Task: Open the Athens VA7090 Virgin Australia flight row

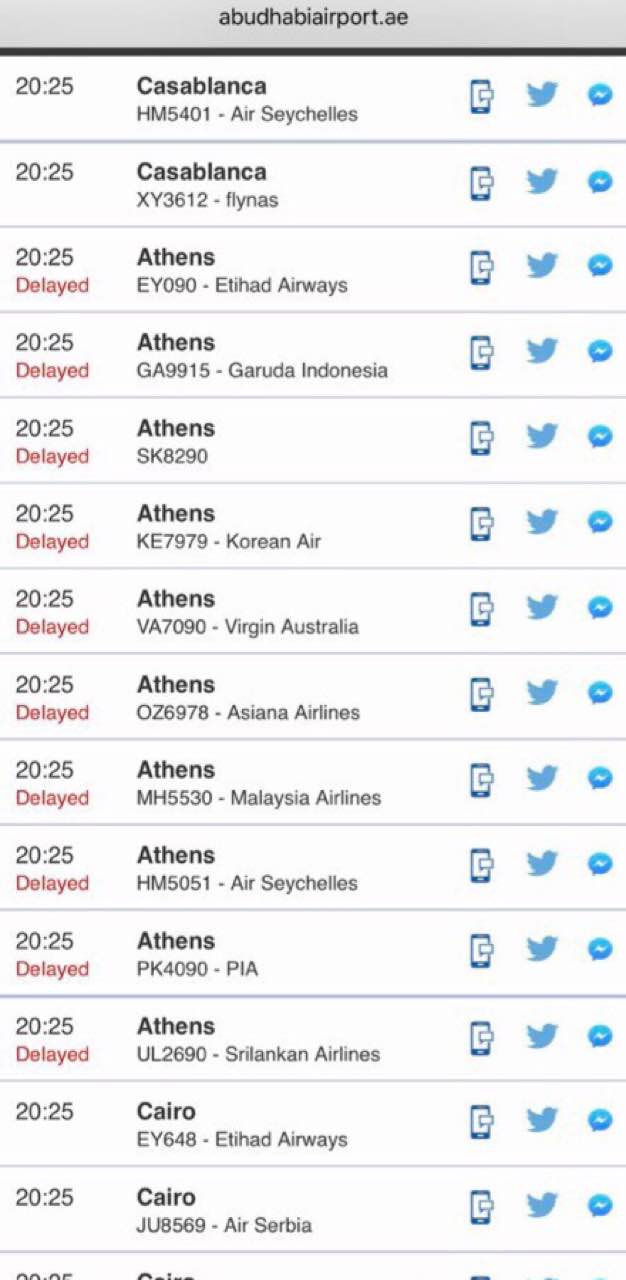Action: [313, 611]
